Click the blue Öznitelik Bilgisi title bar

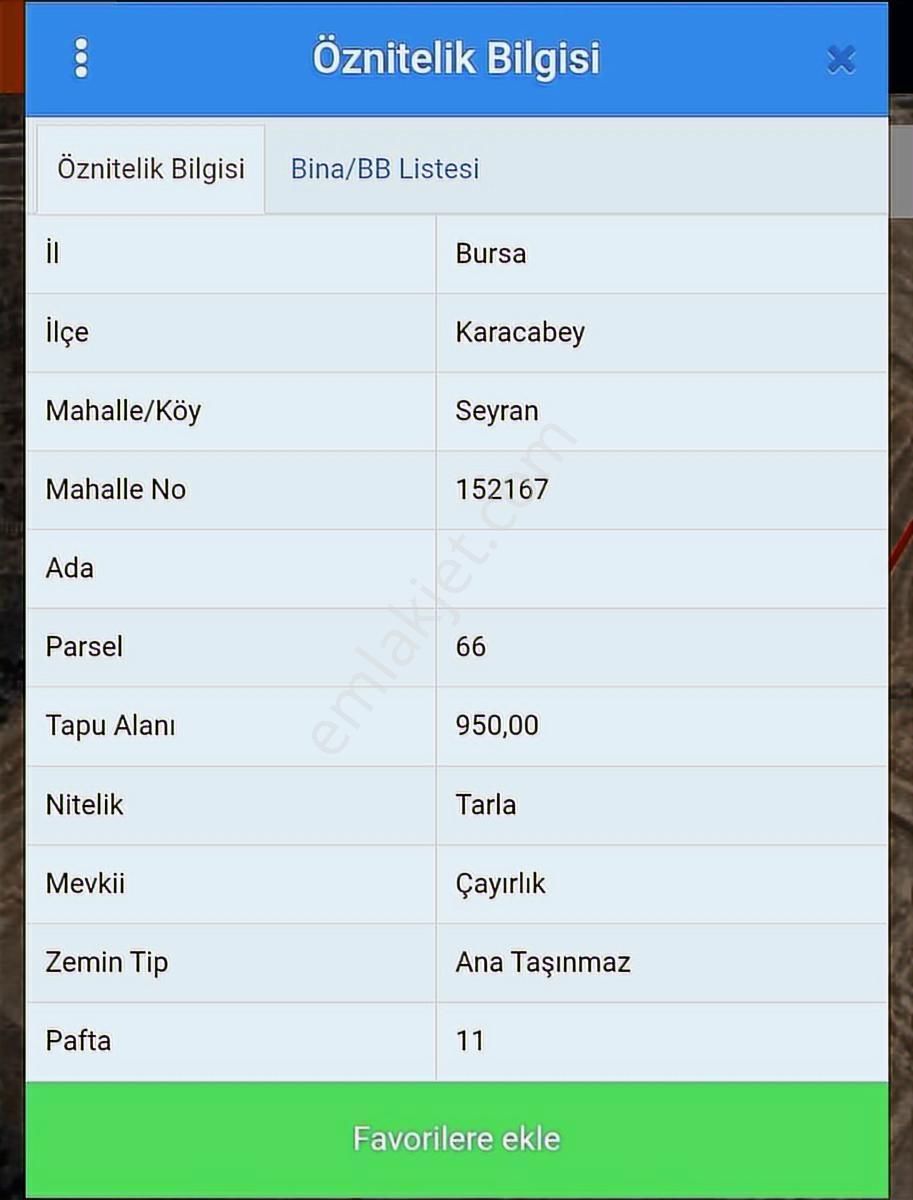point(456,58)
